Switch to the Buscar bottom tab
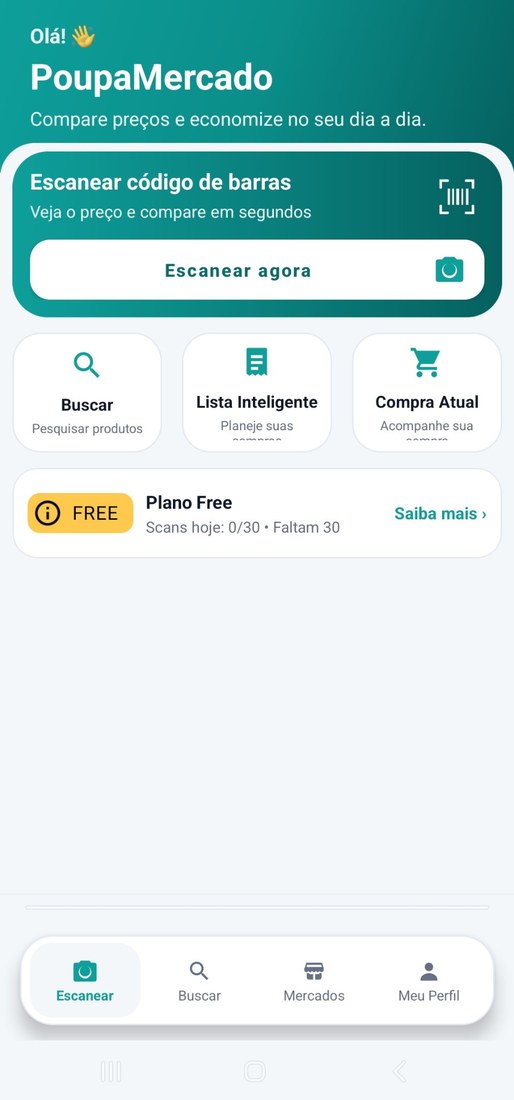The height and width of the screenshot is (1100, 514). [x=199, y=980]
